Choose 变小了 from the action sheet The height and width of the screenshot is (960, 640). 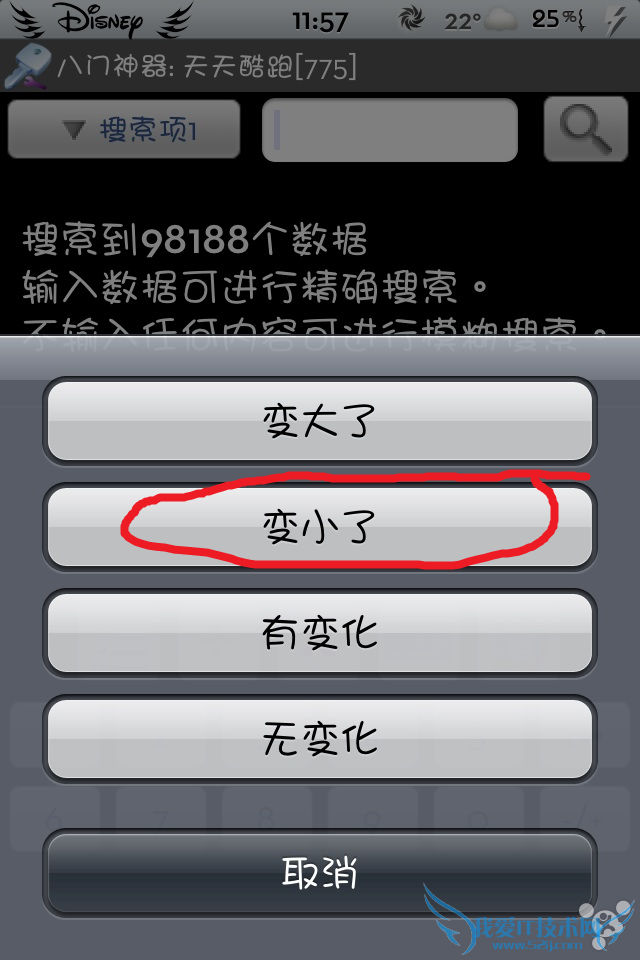[x=319, y=527]
